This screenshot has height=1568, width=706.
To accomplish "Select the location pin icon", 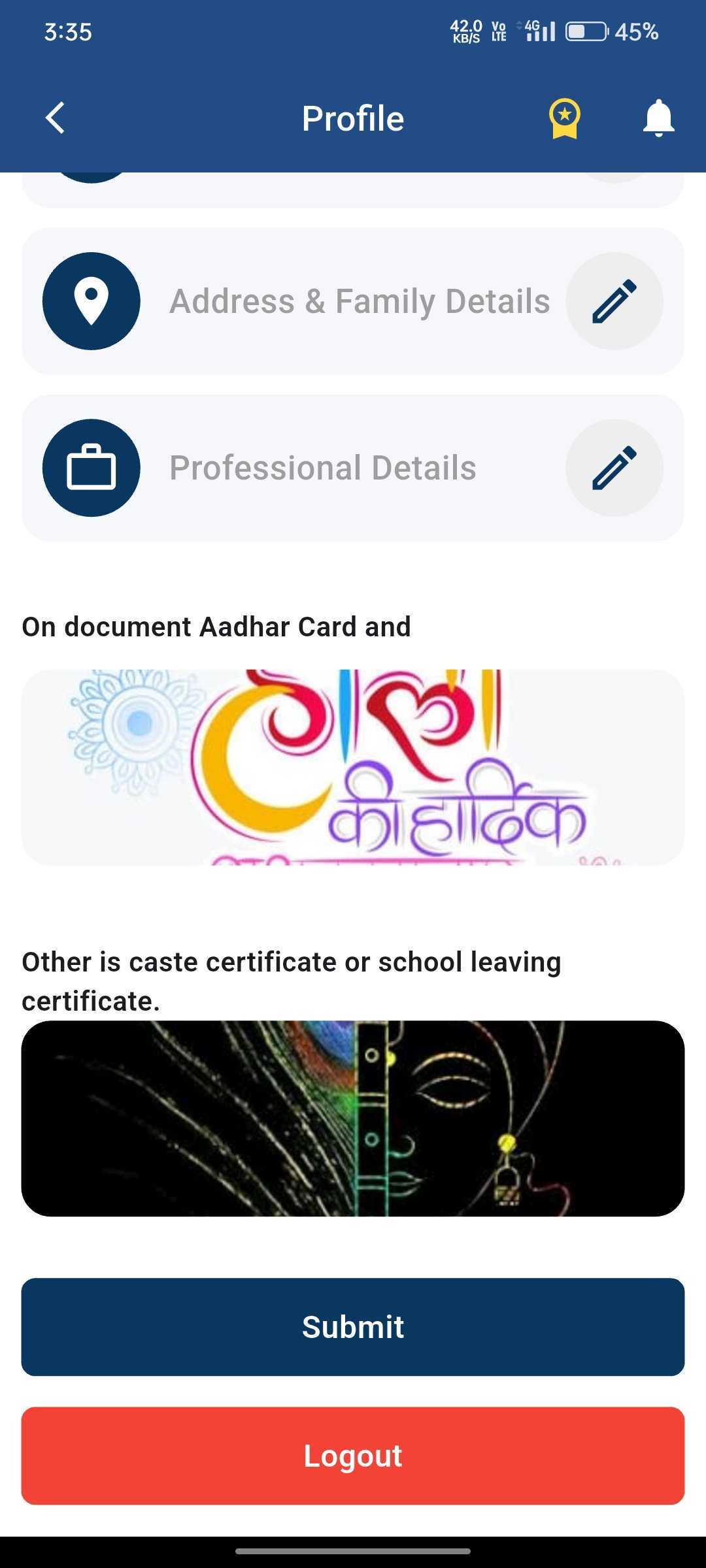I will 92,301.
